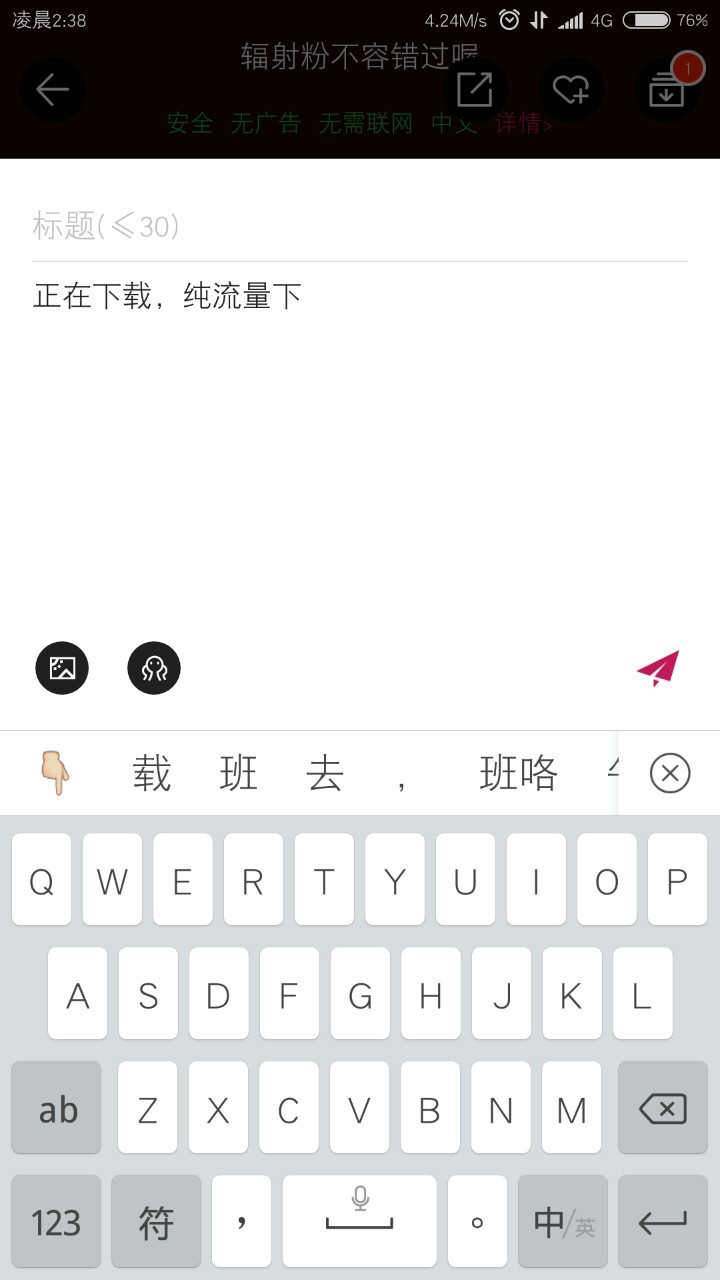Tap the keyboard return key
Screen dimensions: 720x1280
click(662, 1222)
